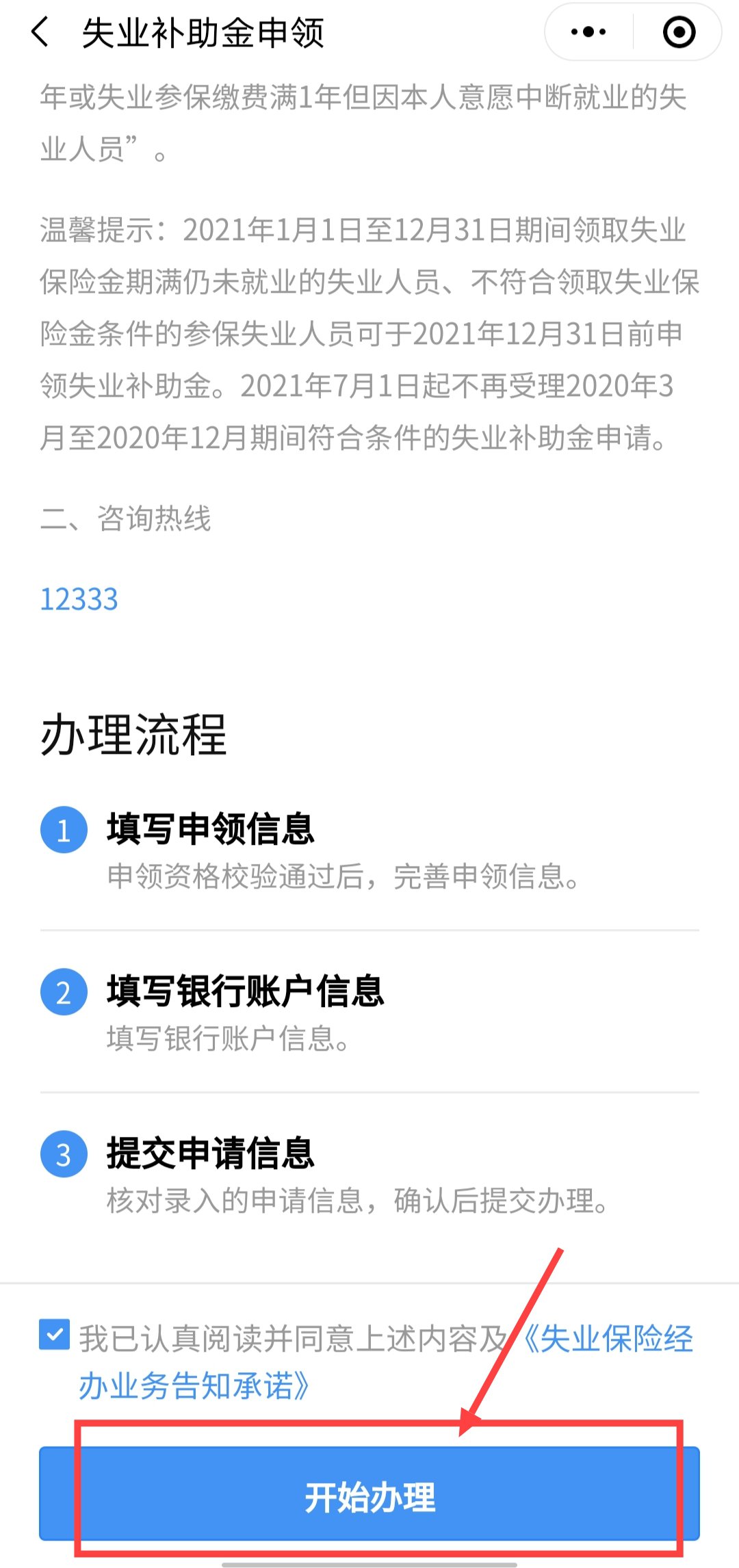Uncheck the 我已认真阅读并同意 checkbox
Screen dimensions: 739x1568
tap(55, 1335)
